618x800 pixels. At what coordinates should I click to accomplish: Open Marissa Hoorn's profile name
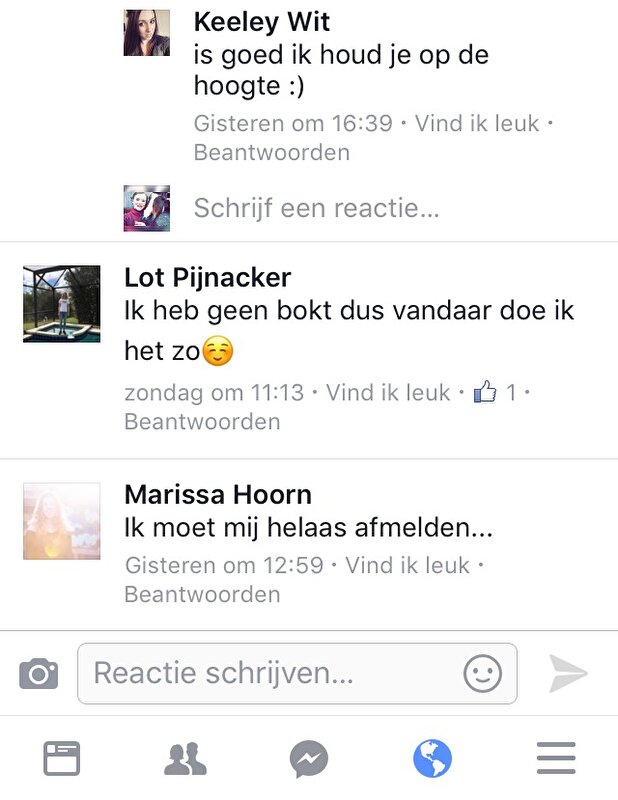click(x=218, y=494)
